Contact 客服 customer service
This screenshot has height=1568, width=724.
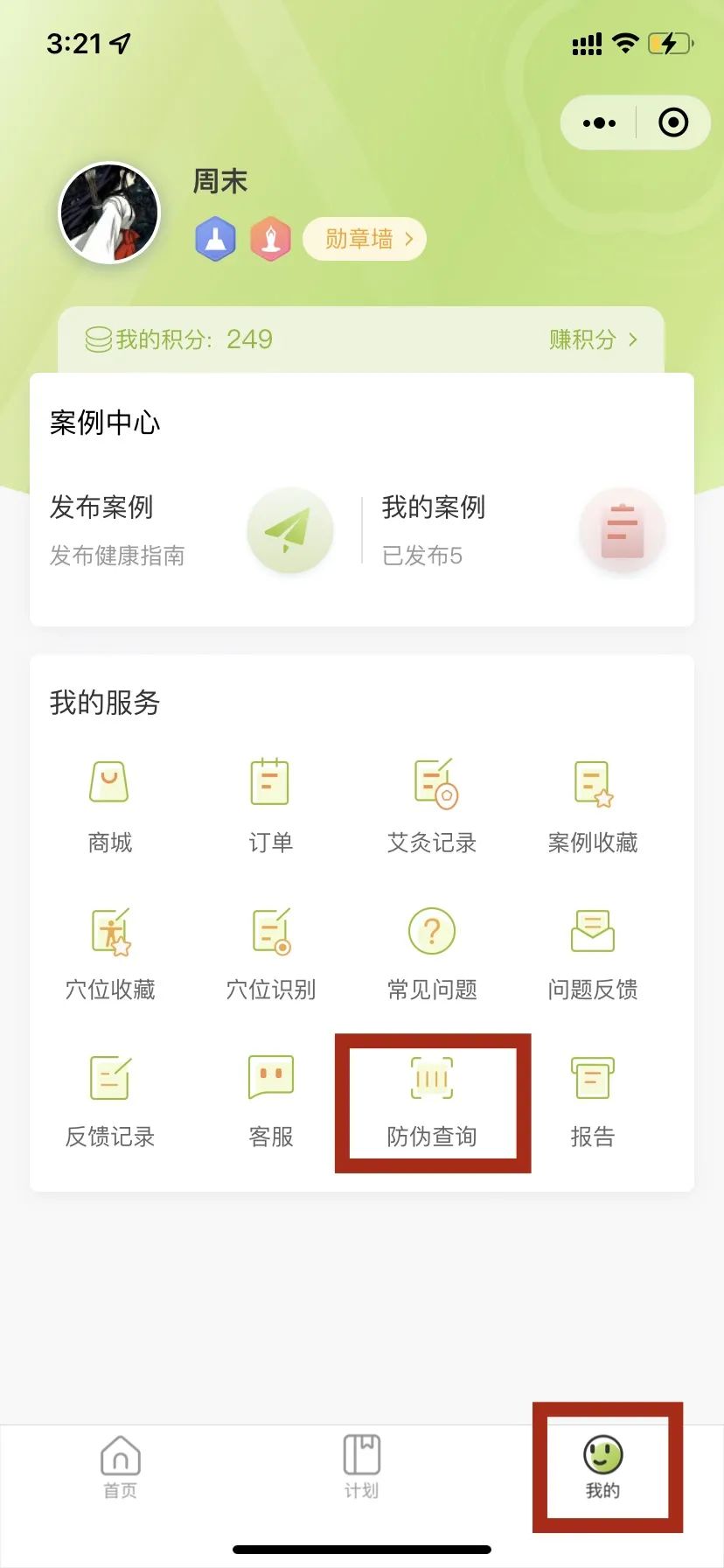pyautogui.click(x=270, y=1099)
